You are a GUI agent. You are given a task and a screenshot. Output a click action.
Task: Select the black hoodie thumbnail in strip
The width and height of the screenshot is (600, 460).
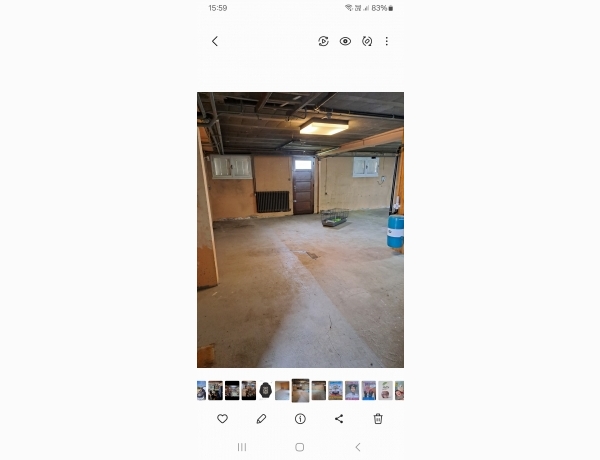[266, 390]
